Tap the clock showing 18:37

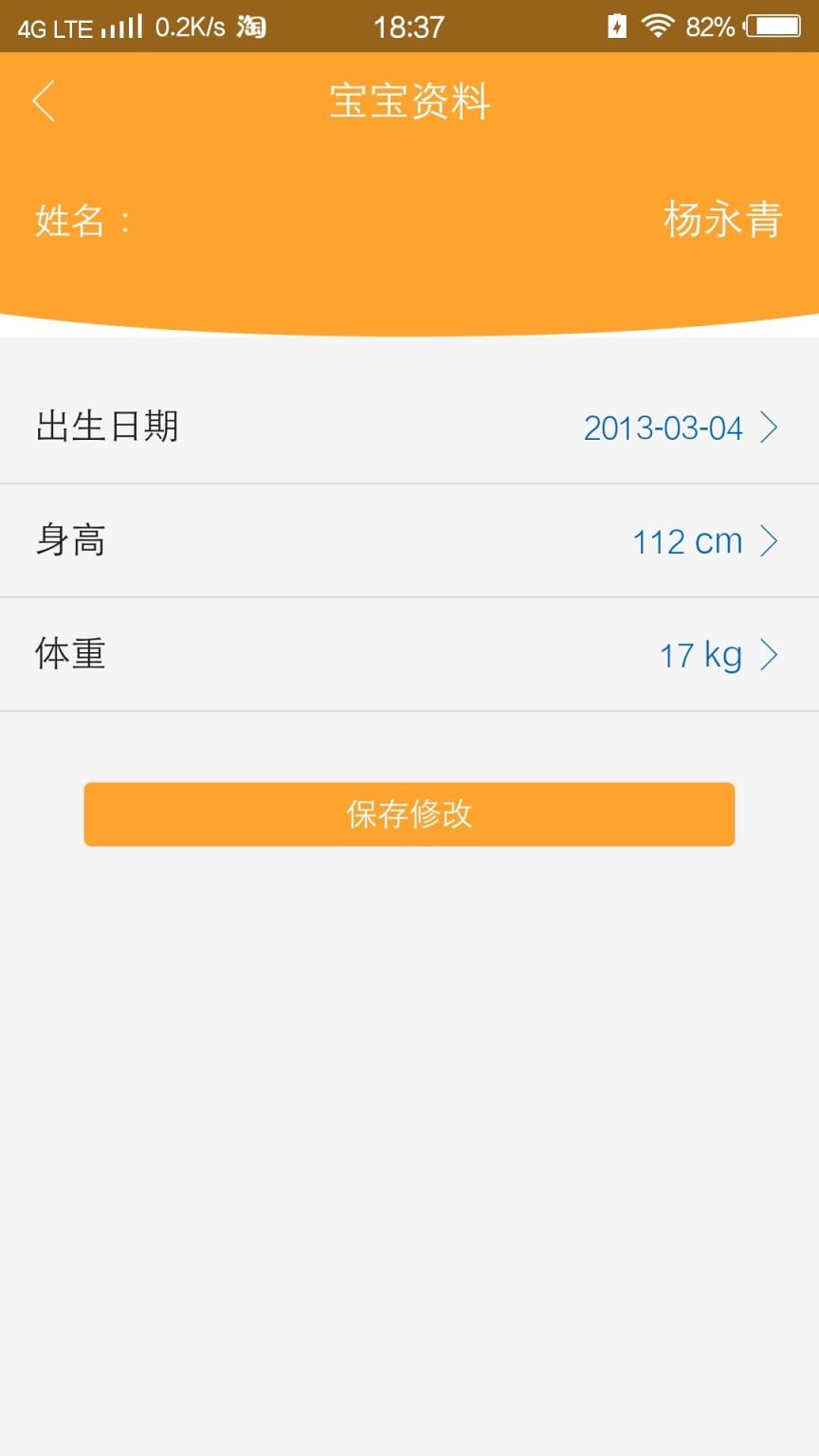(x=409, y=26)
